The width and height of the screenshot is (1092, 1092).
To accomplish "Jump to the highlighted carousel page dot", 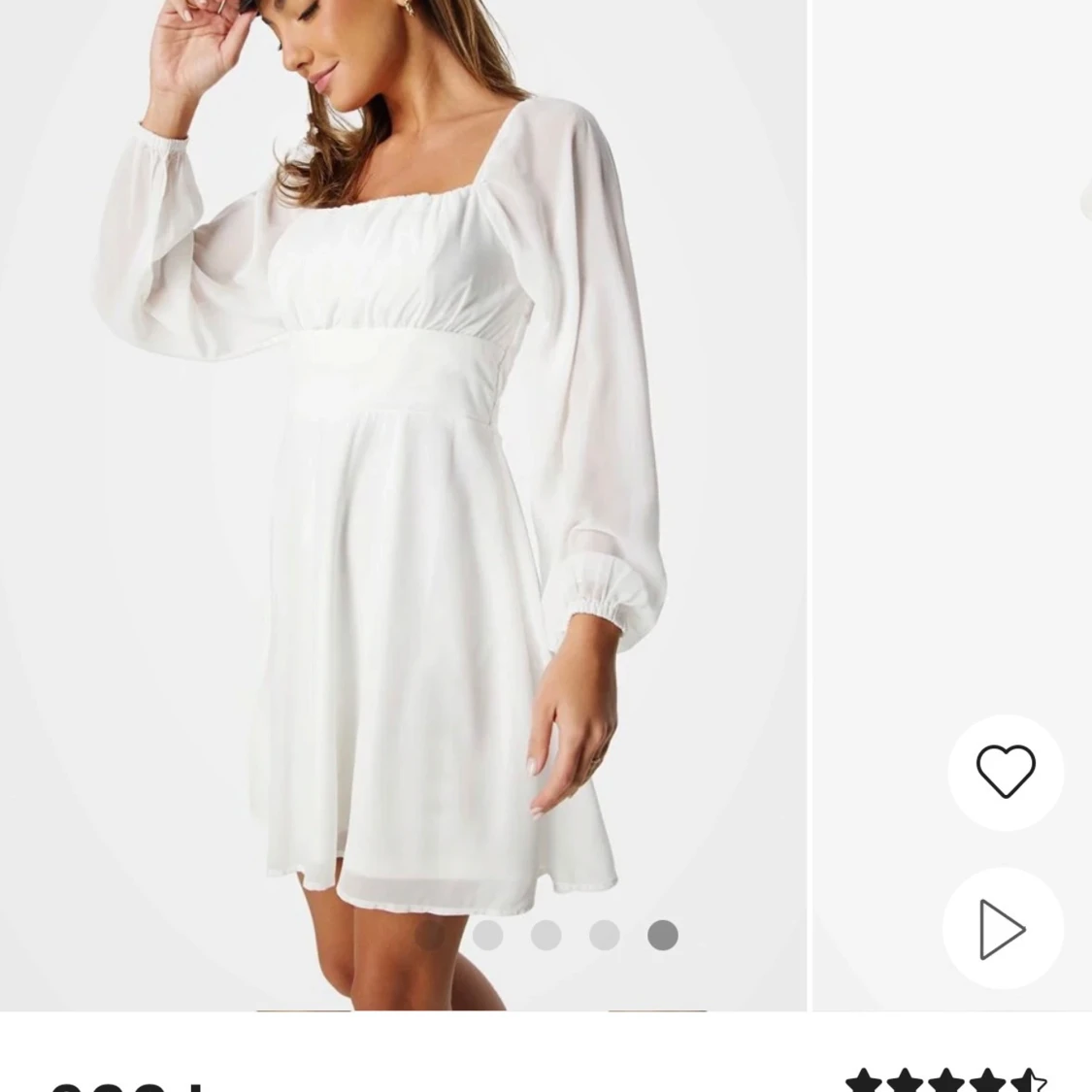I will (x=663, y=936).
